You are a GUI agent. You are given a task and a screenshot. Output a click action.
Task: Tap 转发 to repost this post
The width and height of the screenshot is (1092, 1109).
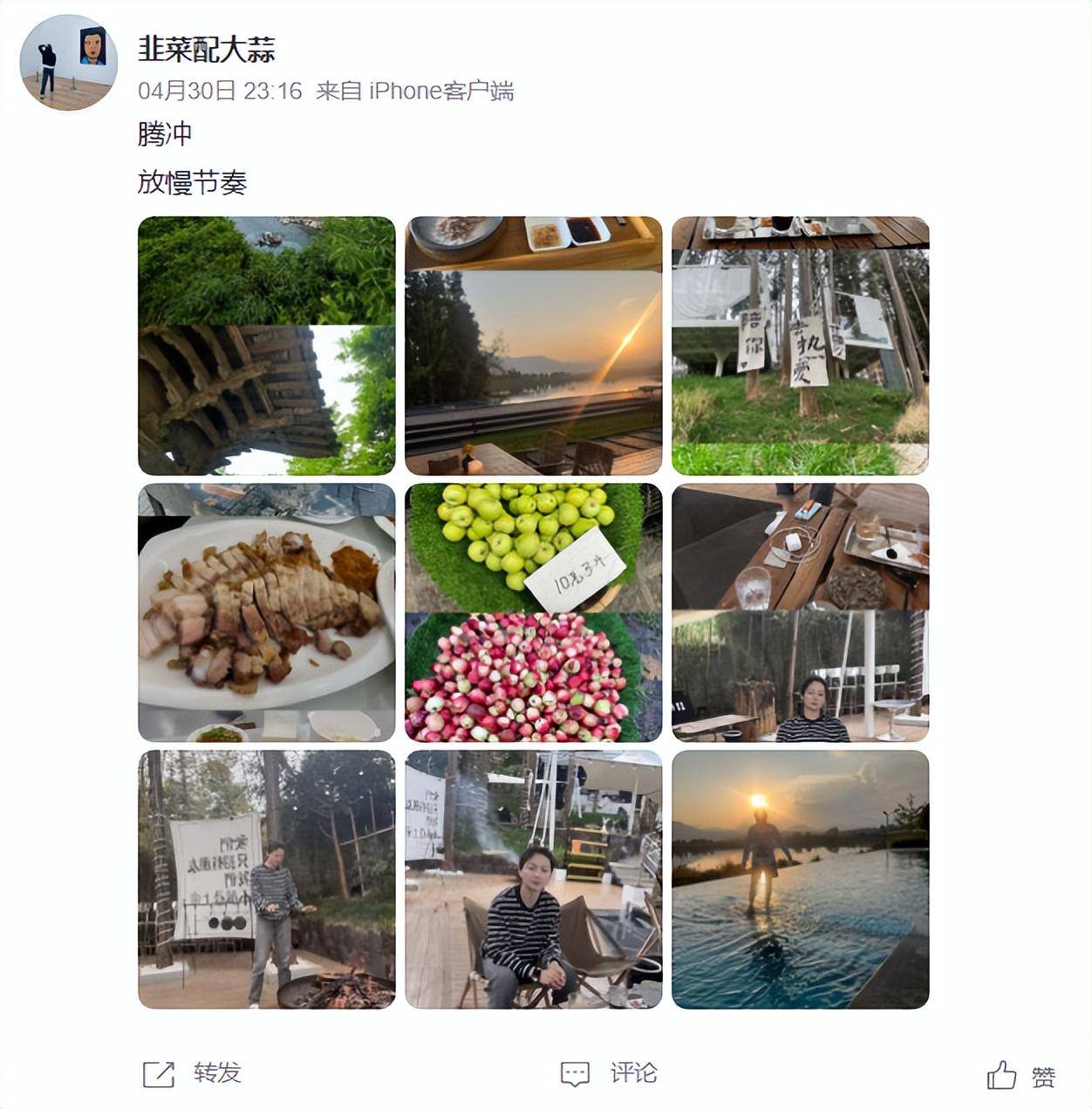tap(191, 1073)
